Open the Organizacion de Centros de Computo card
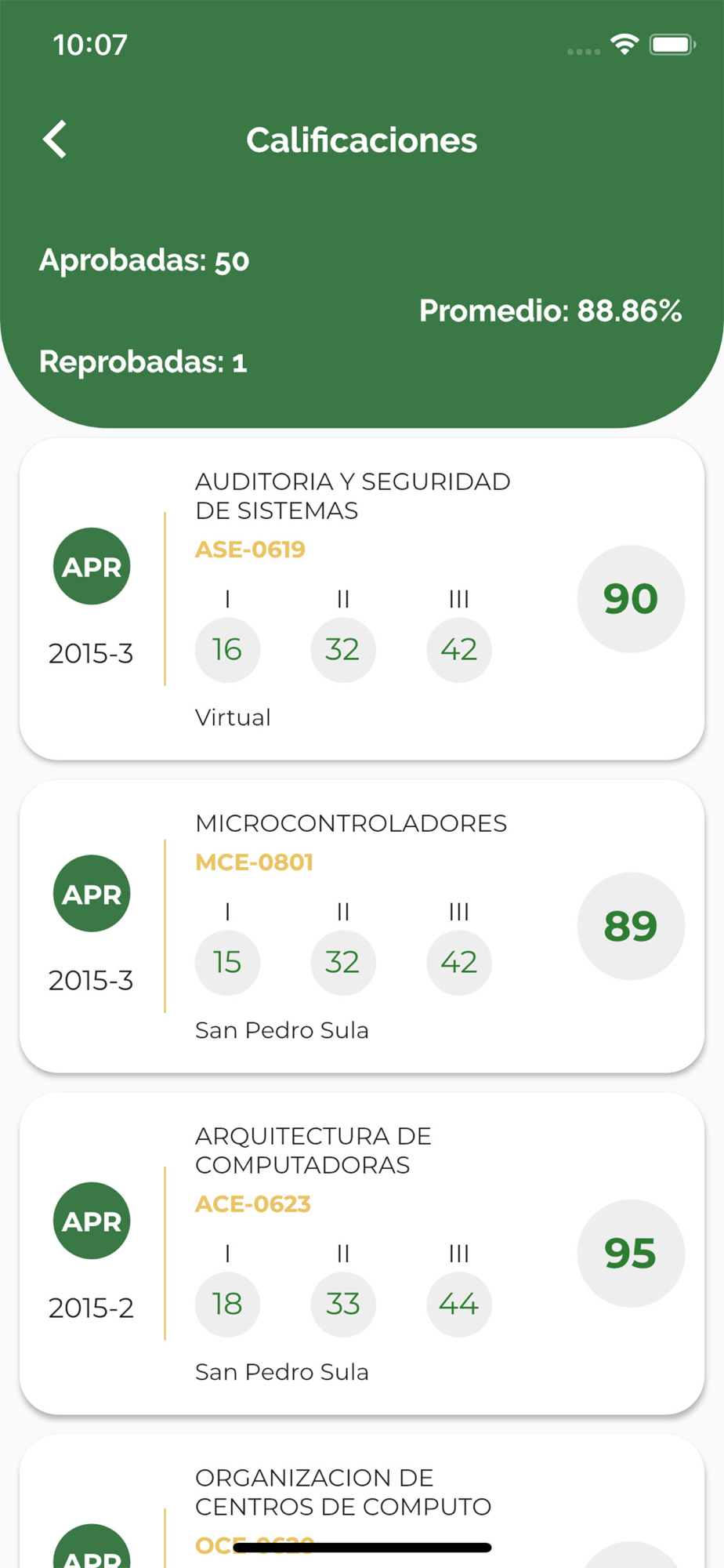The width and height of the screenshot is (724, 1568). coord(362,1501)
